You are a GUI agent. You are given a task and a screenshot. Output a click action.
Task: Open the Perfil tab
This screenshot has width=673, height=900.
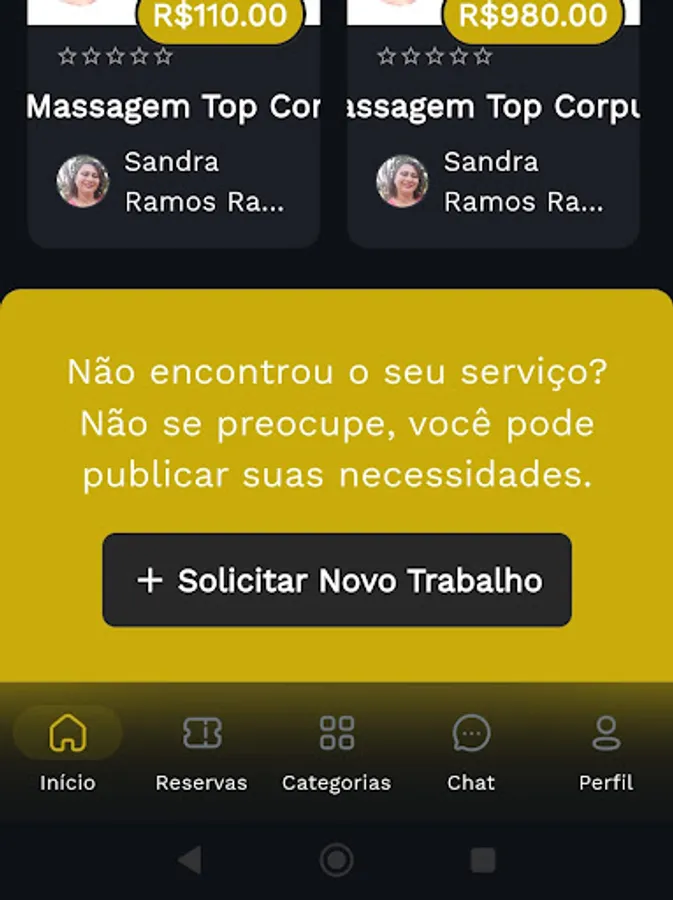pyautogui.click(x=605, y=750)
